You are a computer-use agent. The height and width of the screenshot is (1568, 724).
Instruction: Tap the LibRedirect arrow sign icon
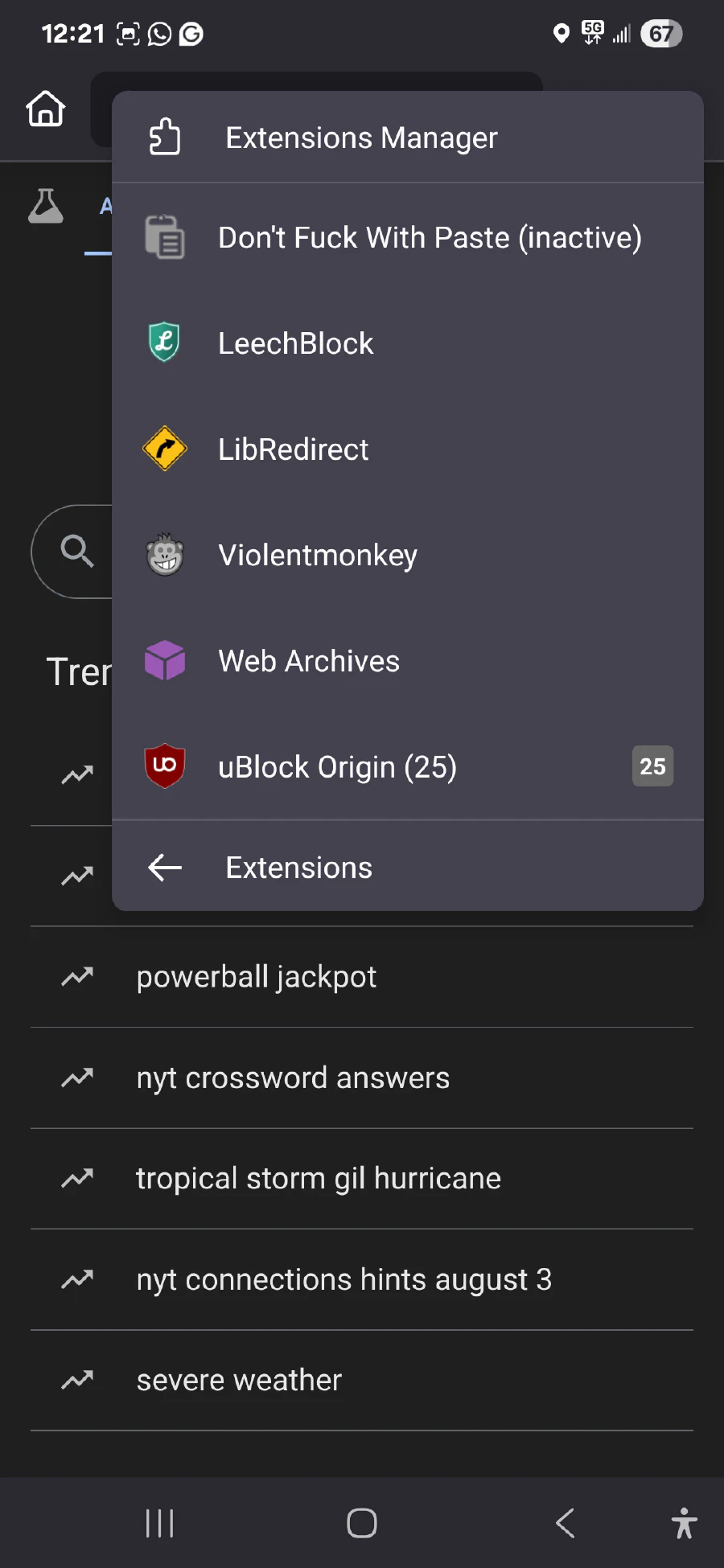[164, 448]
